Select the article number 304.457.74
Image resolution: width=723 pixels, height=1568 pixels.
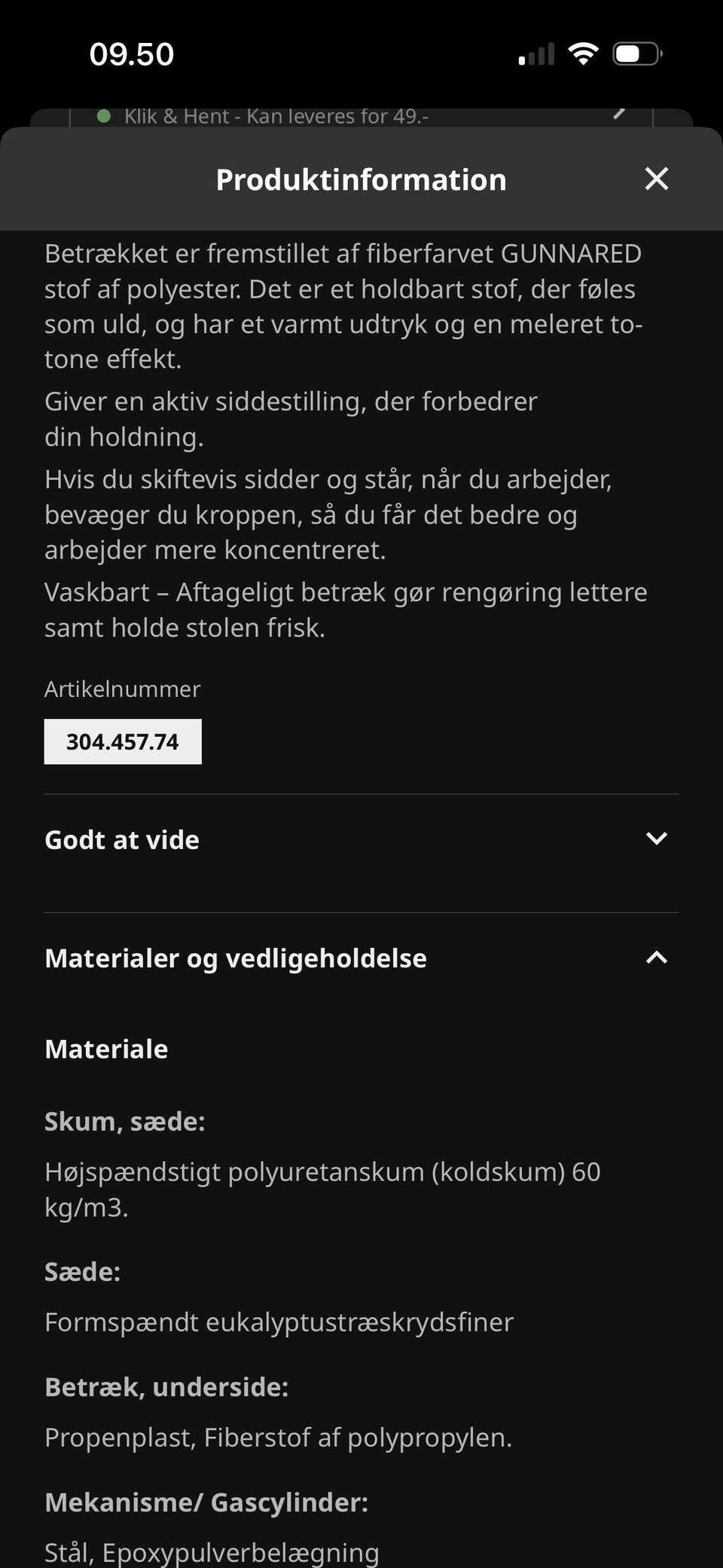point(122,741)
